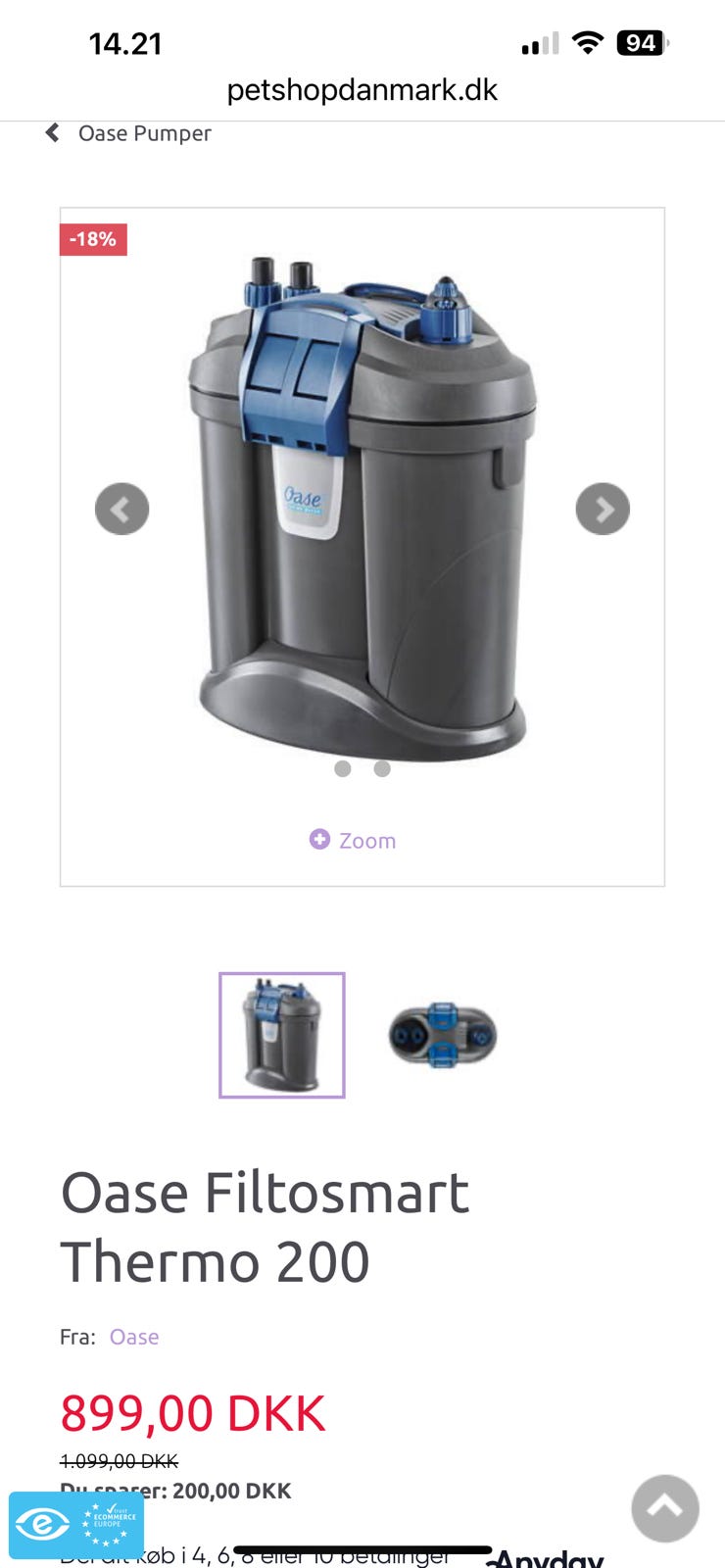The height and width of the screenshot is (1568, 725).
Task: Jump back to top with the up arrow button
Action: (665, 1508)
